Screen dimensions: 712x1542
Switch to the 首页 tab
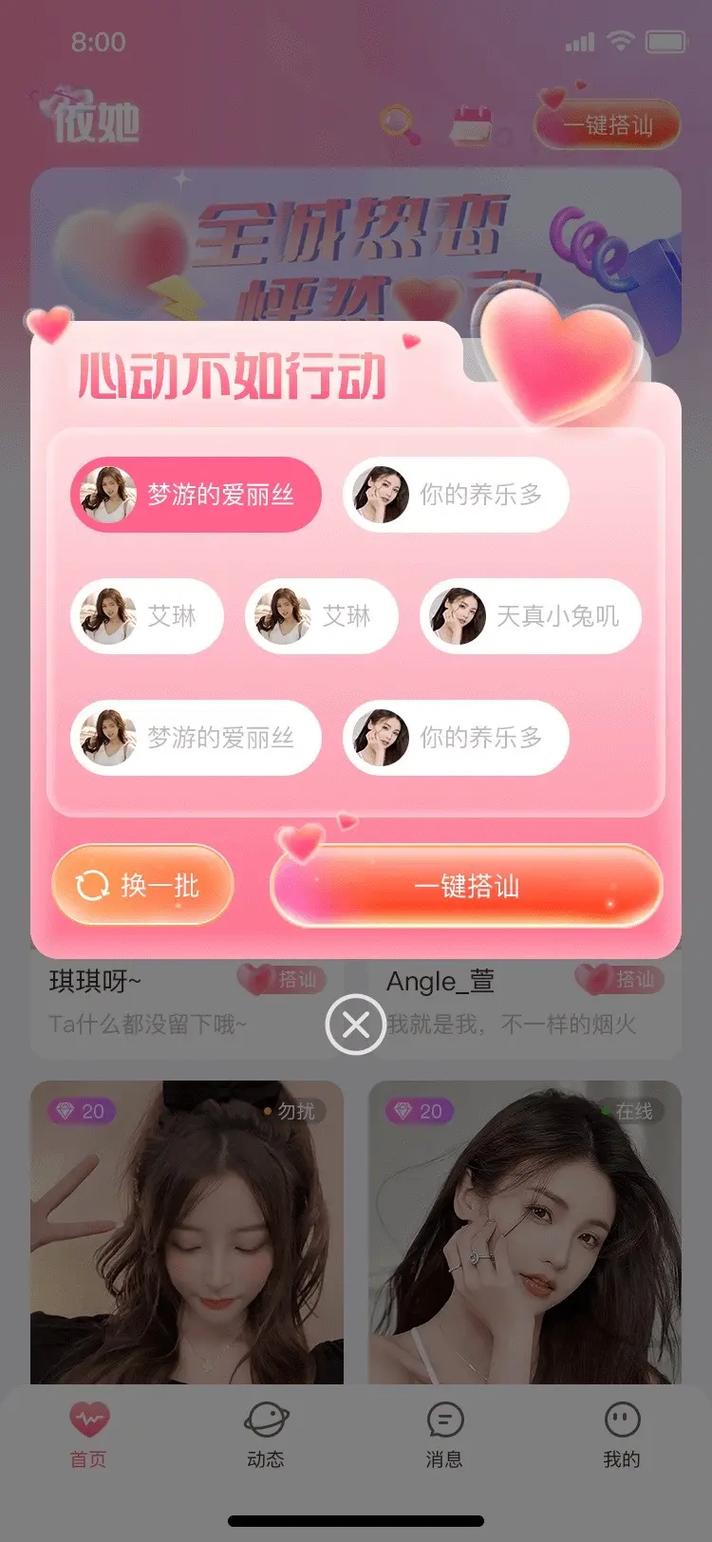[x=88, y=1434]
